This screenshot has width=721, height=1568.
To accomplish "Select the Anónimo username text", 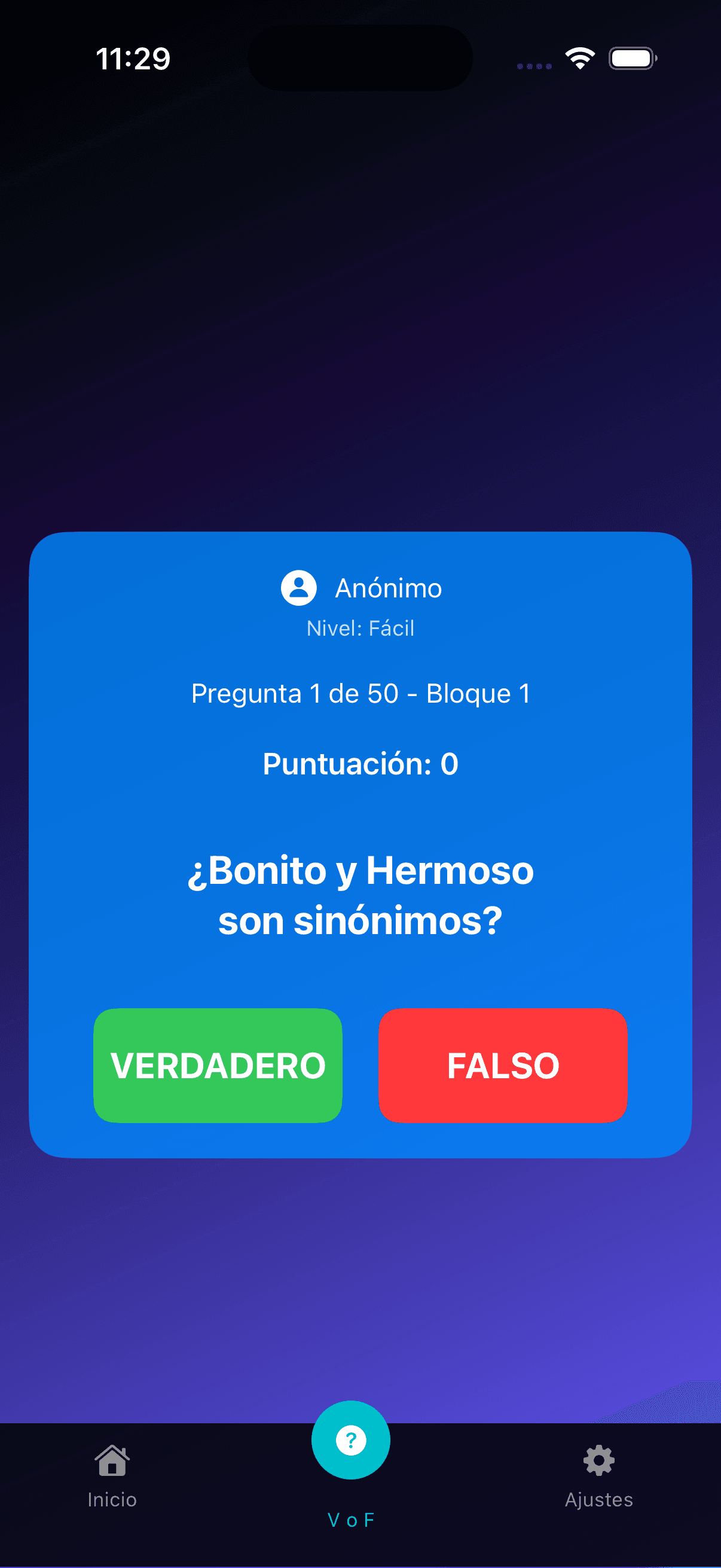I will pyautogui.click(x=389, y=588).
